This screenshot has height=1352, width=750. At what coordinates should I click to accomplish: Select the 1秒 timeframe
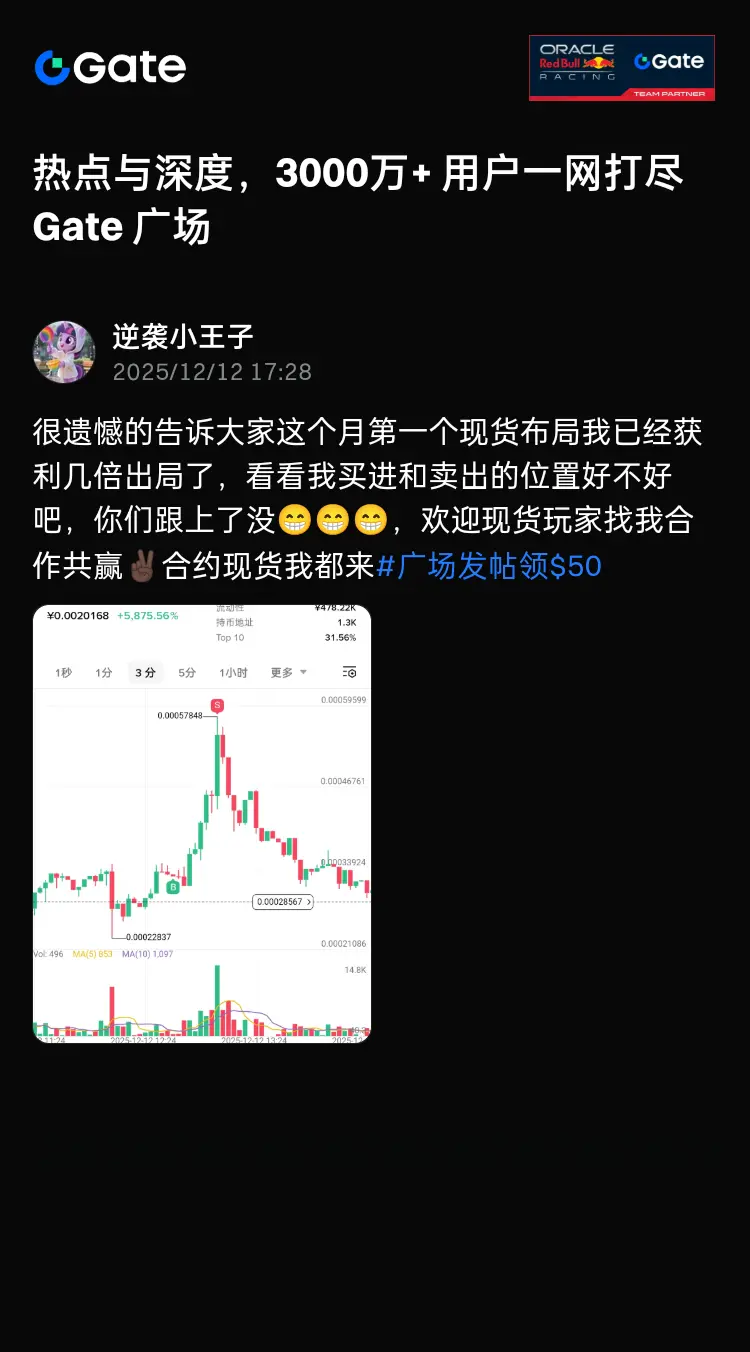[x=62, y=672]
